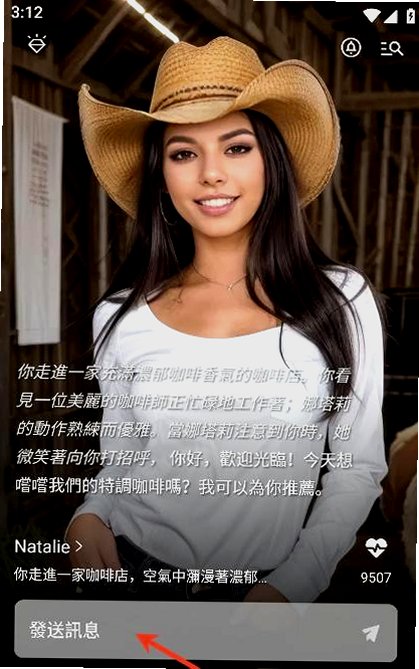Image resolution: width=419 pixels, height=669 pixels.
Task: Open the notifications bell
Action: pyautogui.click(x=351, y=47)
